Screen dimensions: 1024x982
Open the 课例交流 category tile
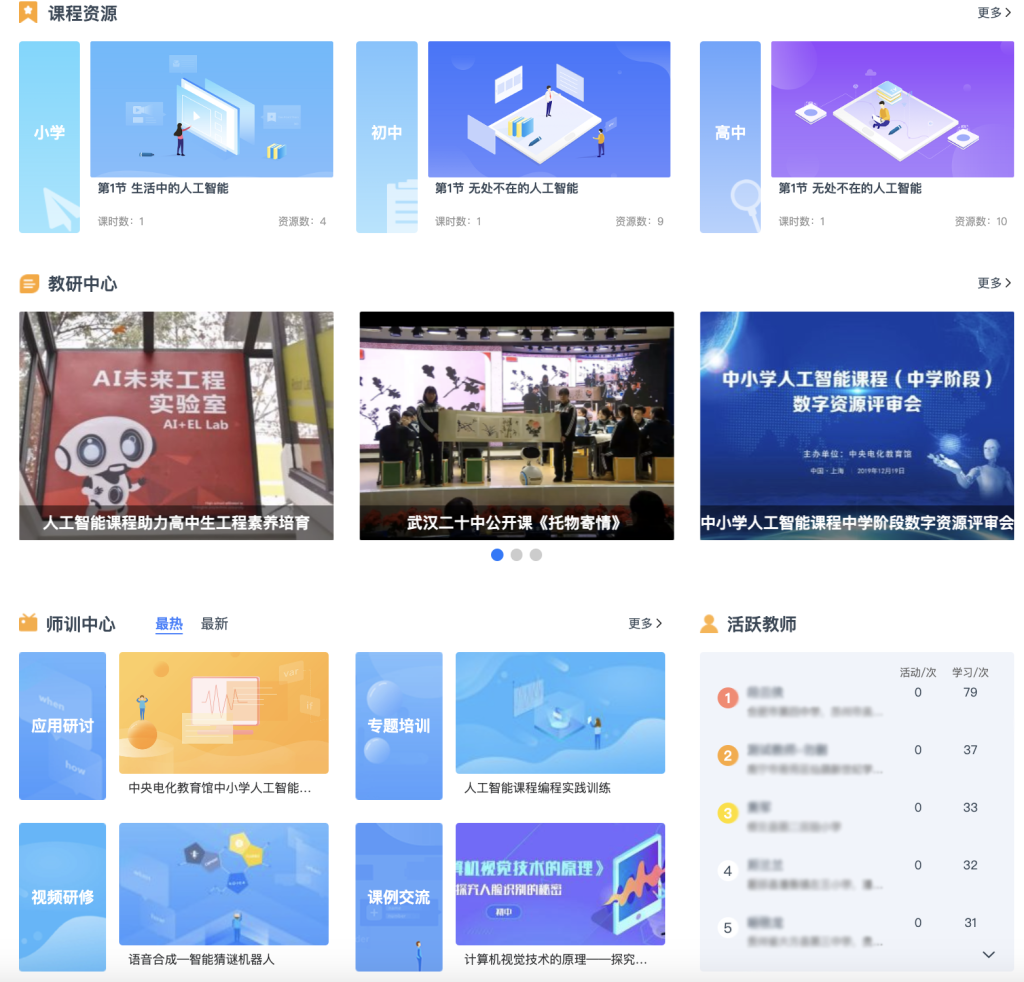(x=398, y=897)
